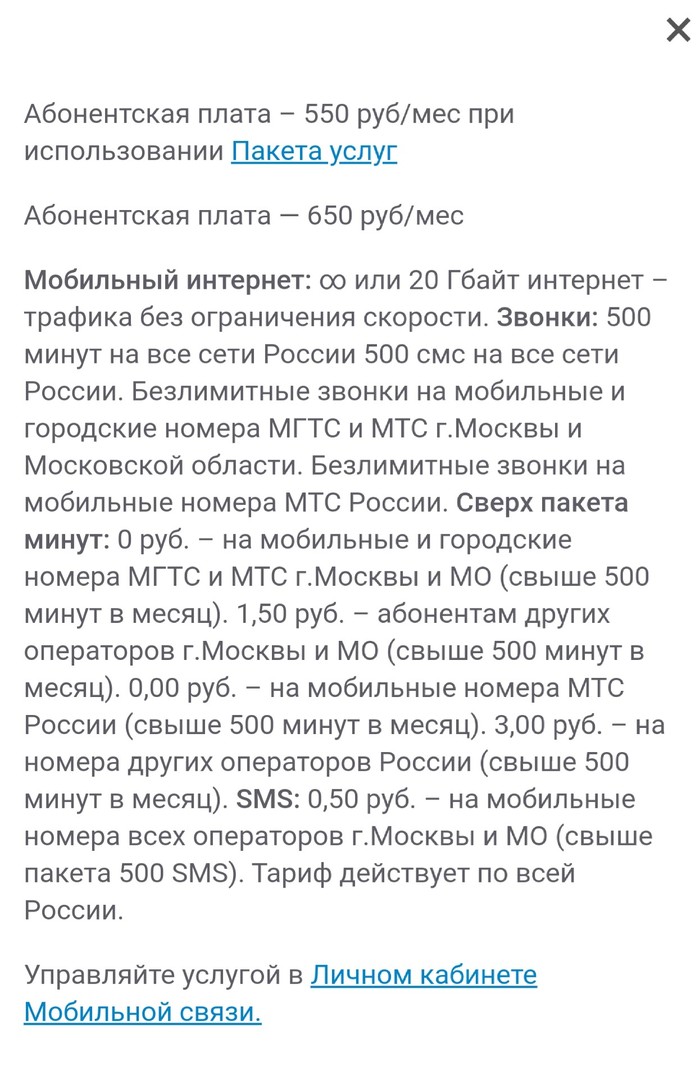700x1084 pixels.
Task: Open the Пакета услуг link
Action: click(314, 151)
